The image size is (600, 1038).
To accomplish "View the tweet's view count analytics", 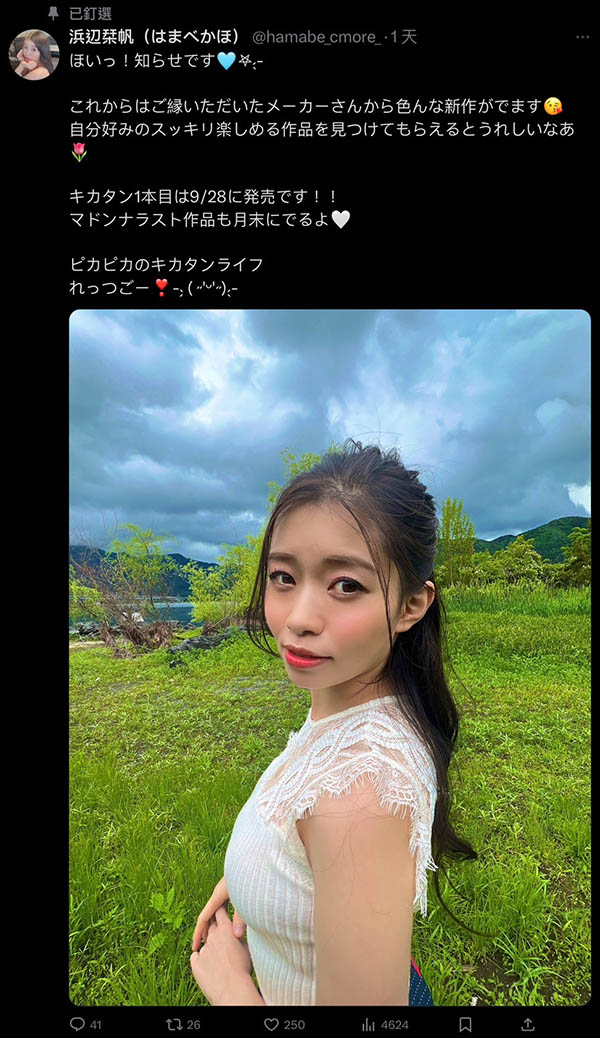I will pos(368,1024).
